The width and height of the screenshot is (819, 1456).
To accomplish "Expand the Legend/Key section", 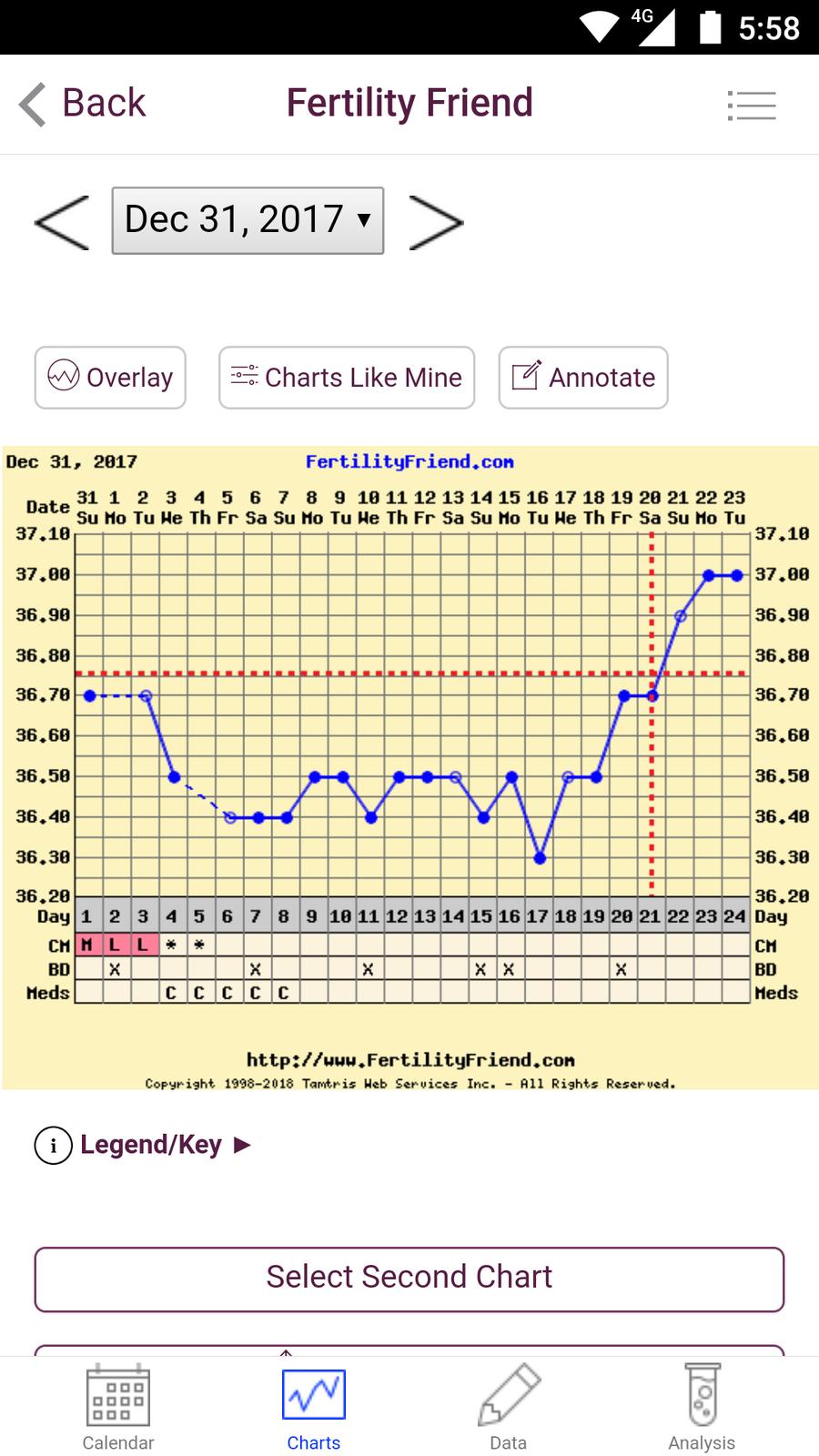I will 143,1145.
